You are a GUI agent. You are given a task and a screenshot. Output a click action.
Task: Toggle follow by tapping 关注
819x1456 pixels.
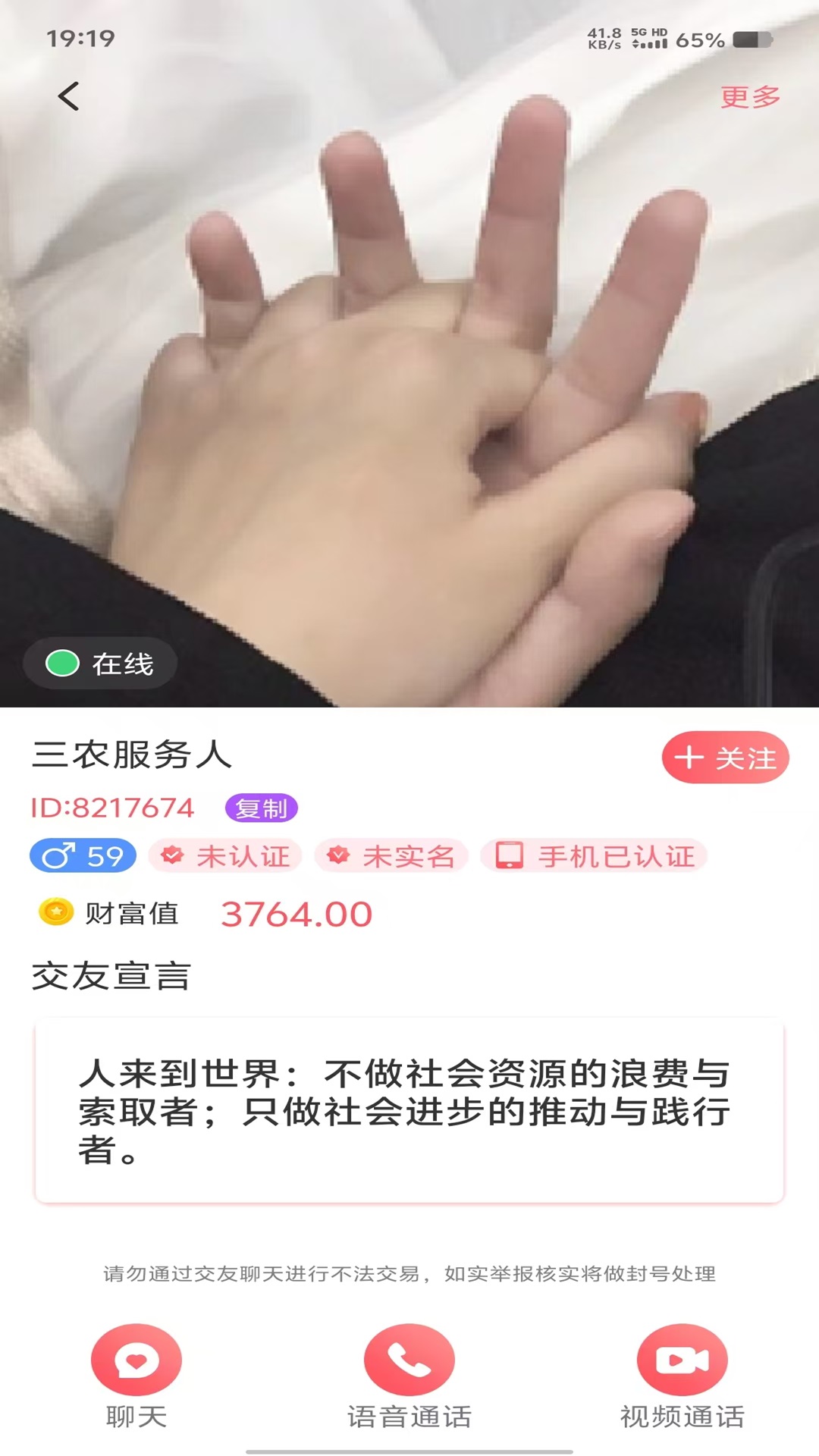725,758
